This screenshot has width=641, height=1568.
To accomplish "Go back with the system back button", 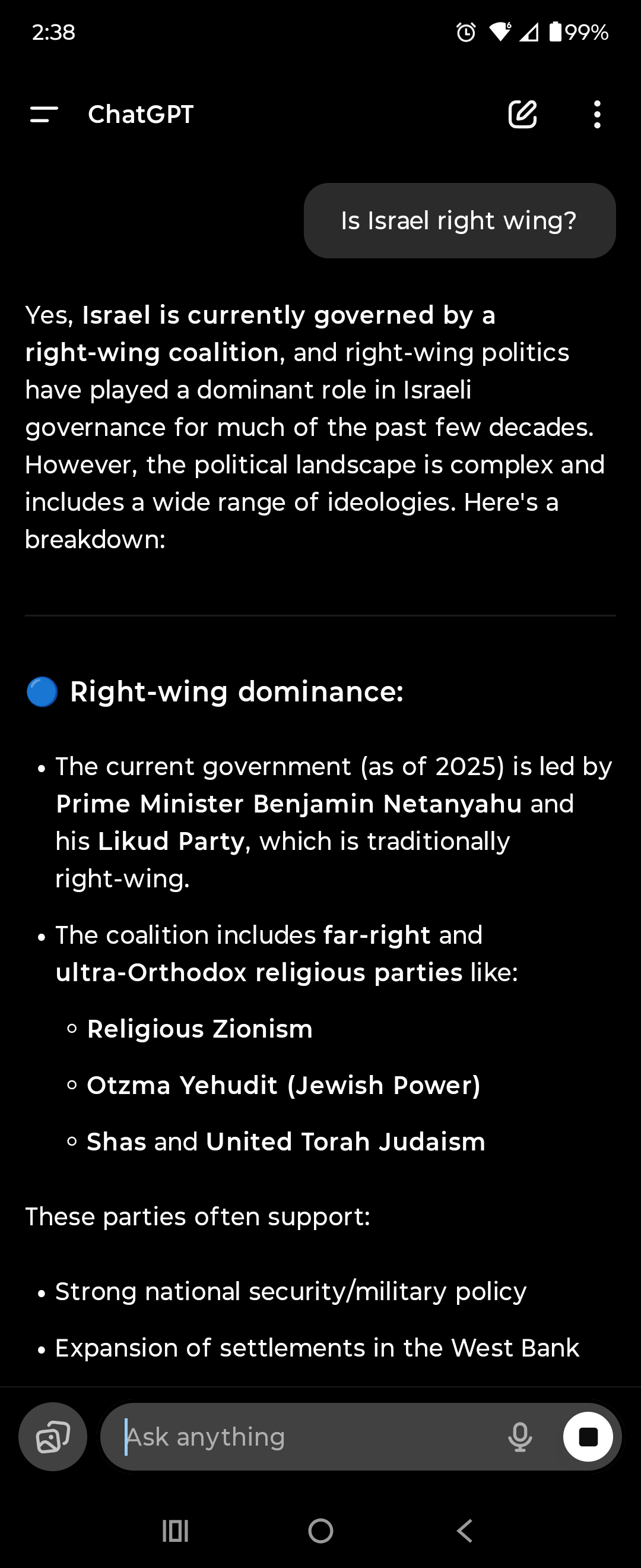I will 465,1530.
